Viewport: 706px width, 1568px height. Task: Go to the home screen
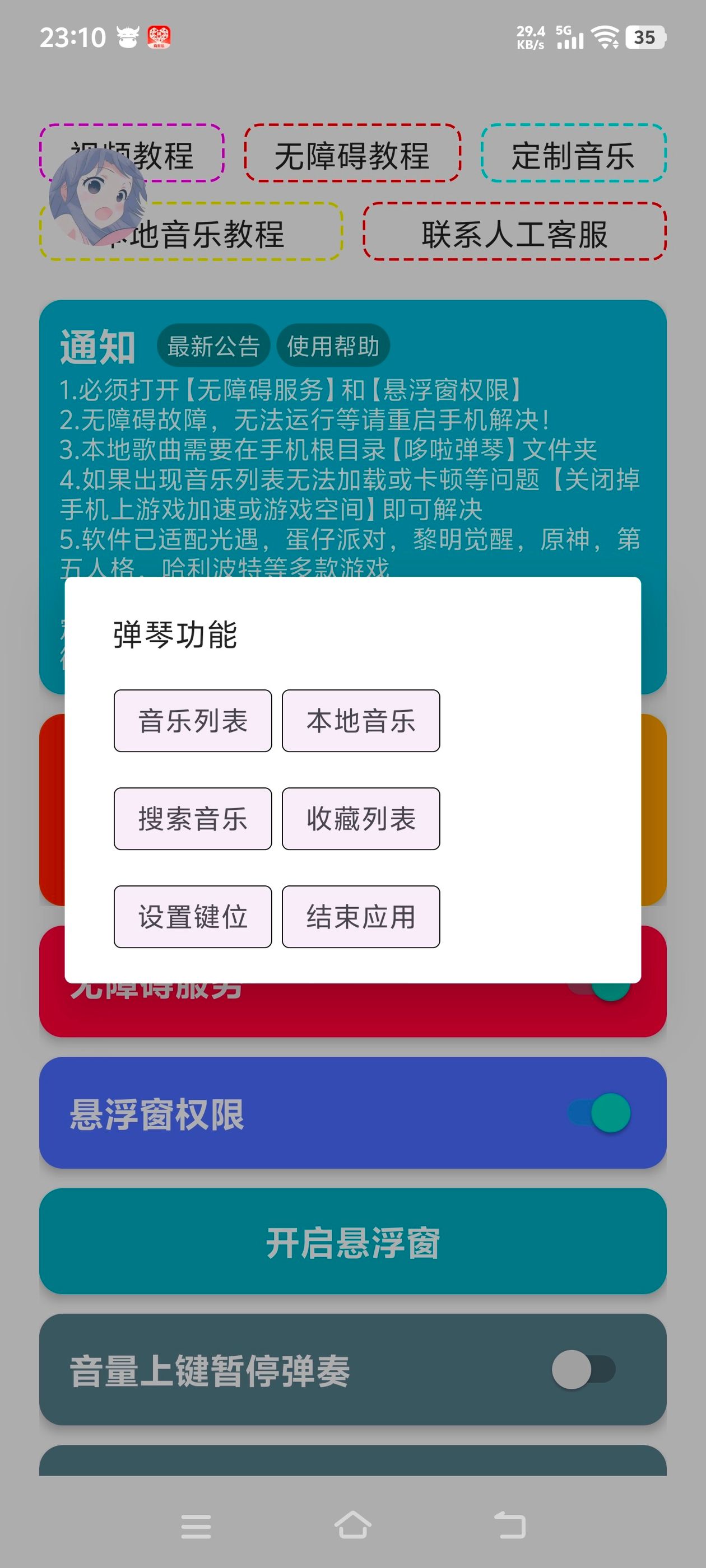[352, 1525]
